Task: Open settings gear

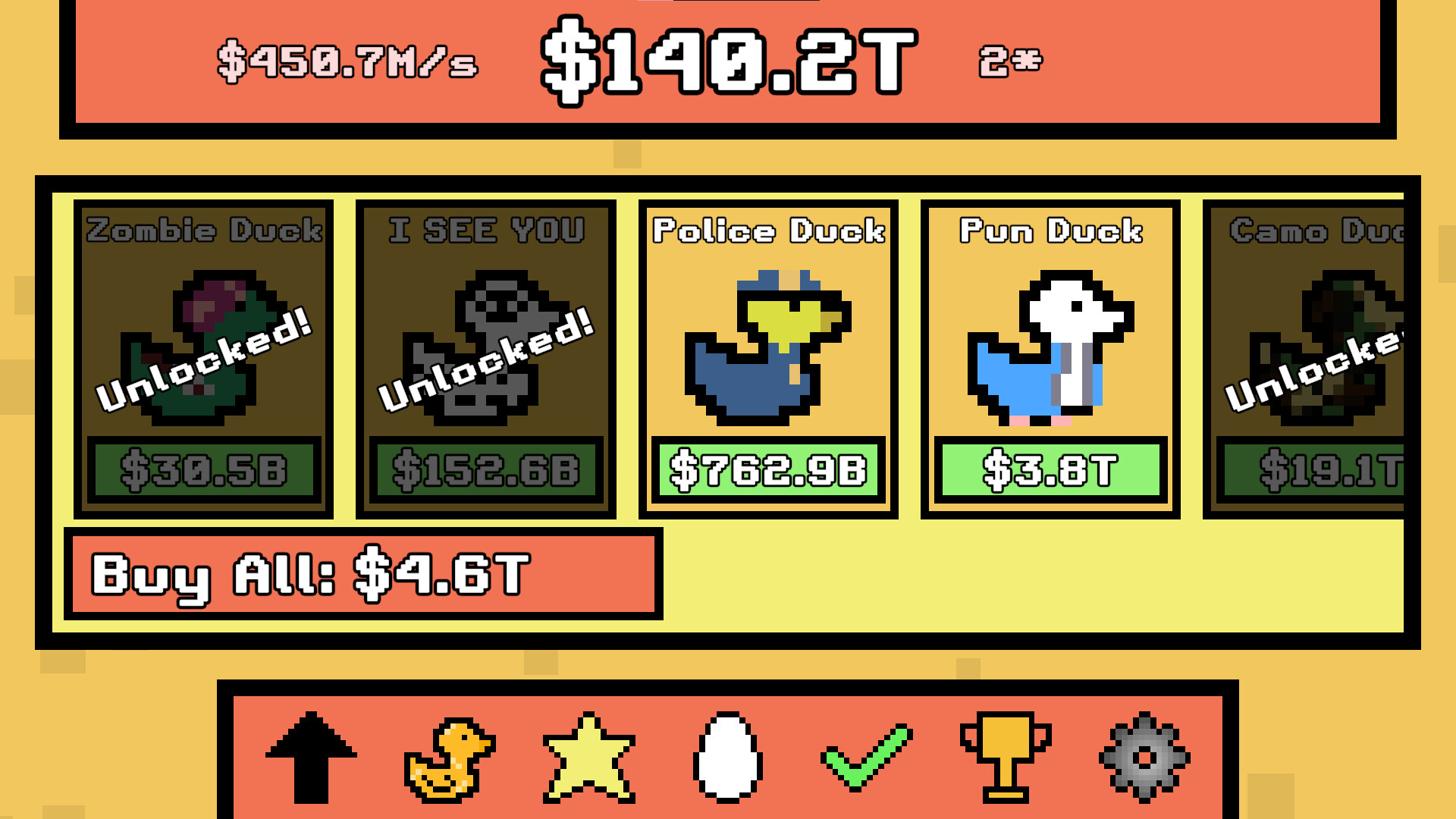Action: 1144,757
